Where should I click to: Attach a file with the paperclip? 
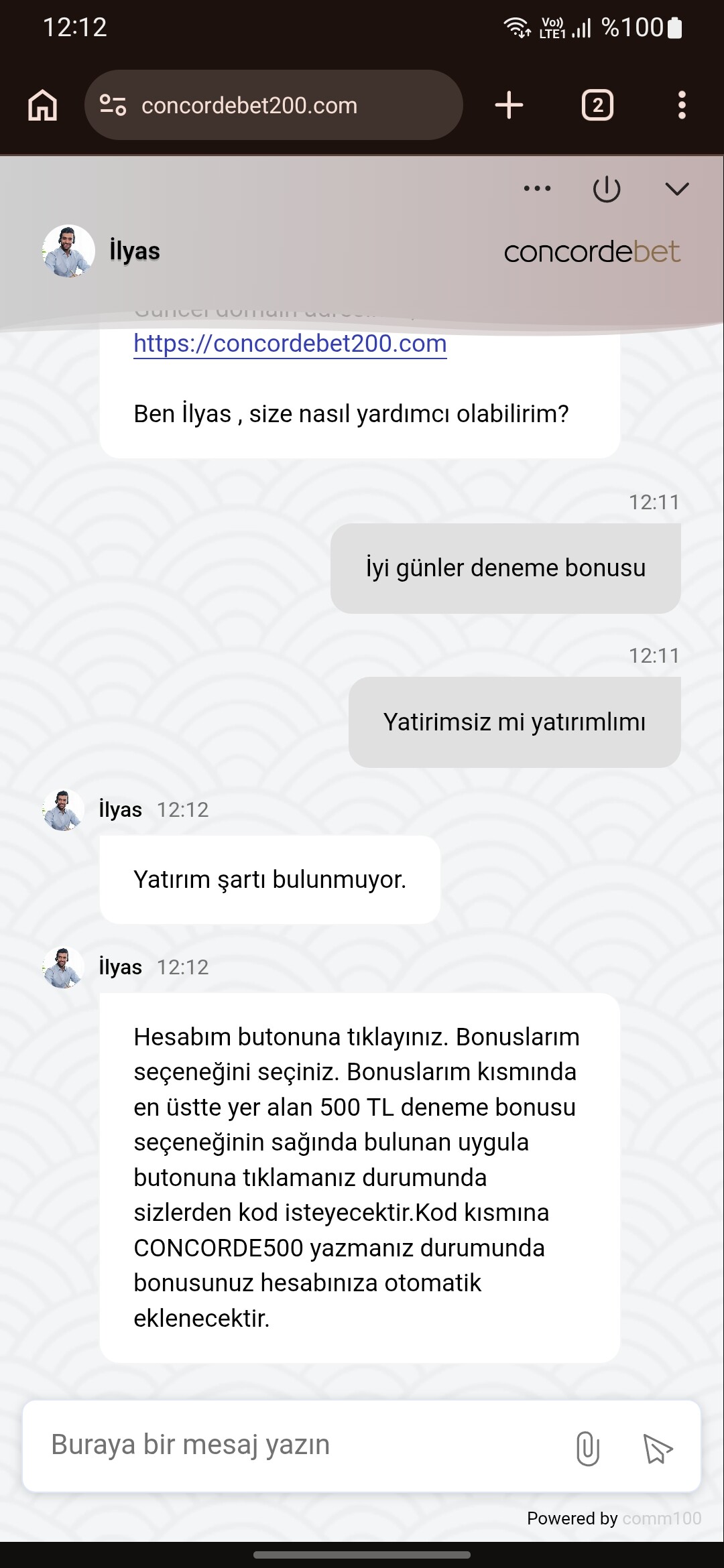pos(588,1448)
